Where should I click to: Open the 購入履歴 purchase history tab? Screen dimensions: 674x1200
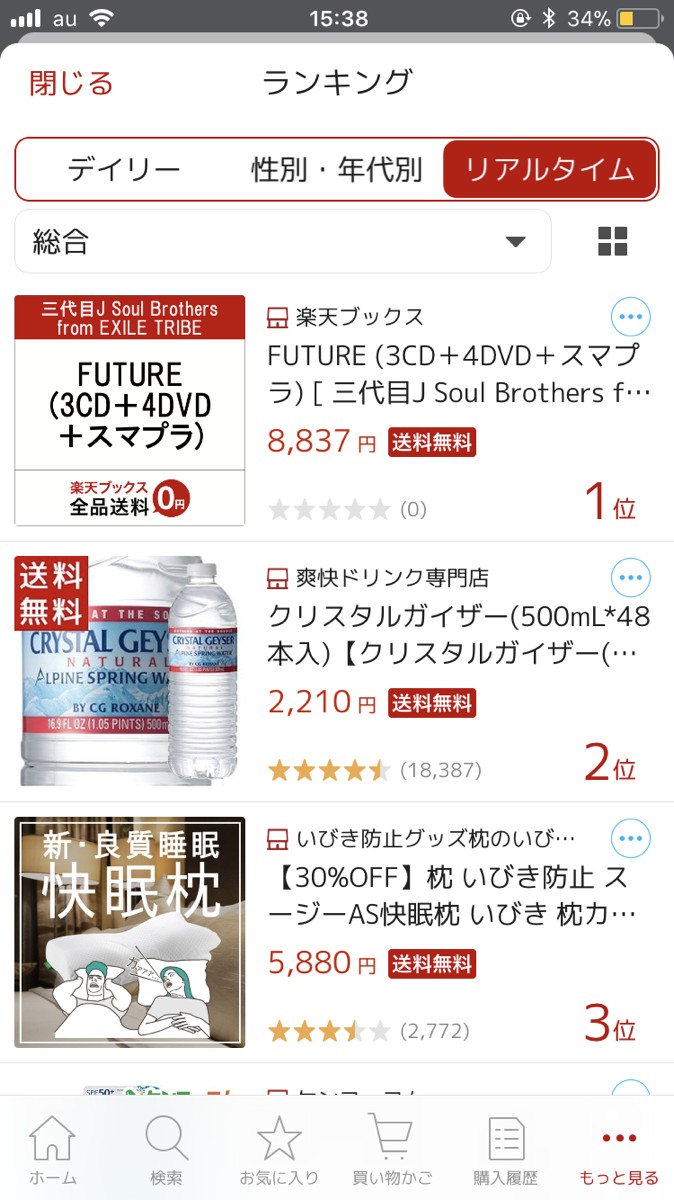(506, 1150)
